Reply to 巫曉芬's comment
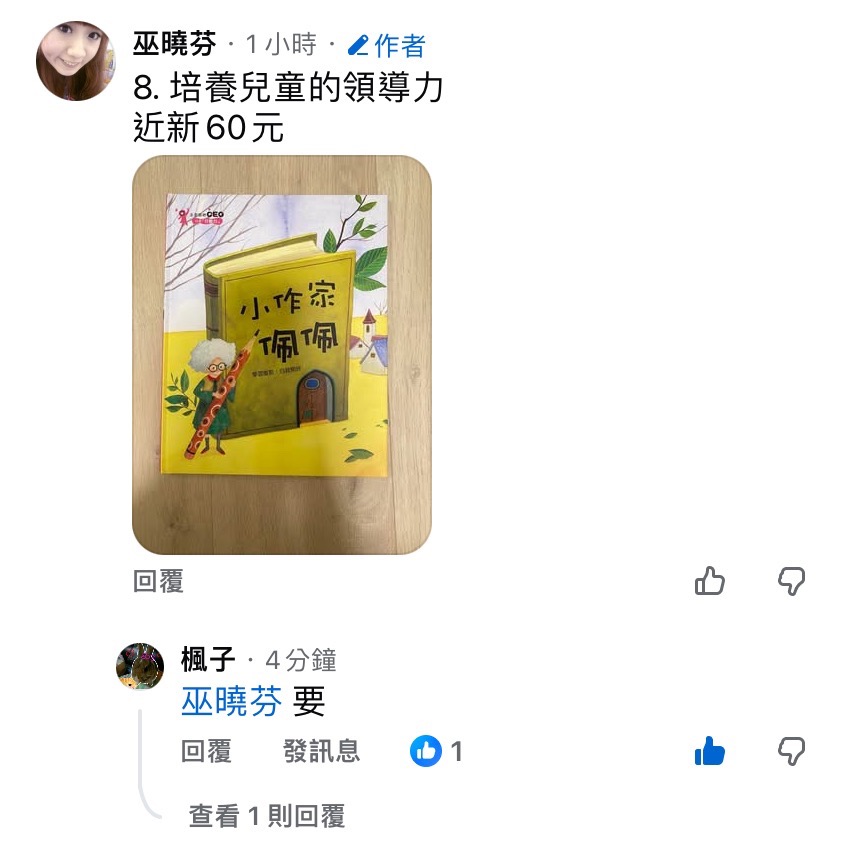The image size is (852, 852). 158,582
